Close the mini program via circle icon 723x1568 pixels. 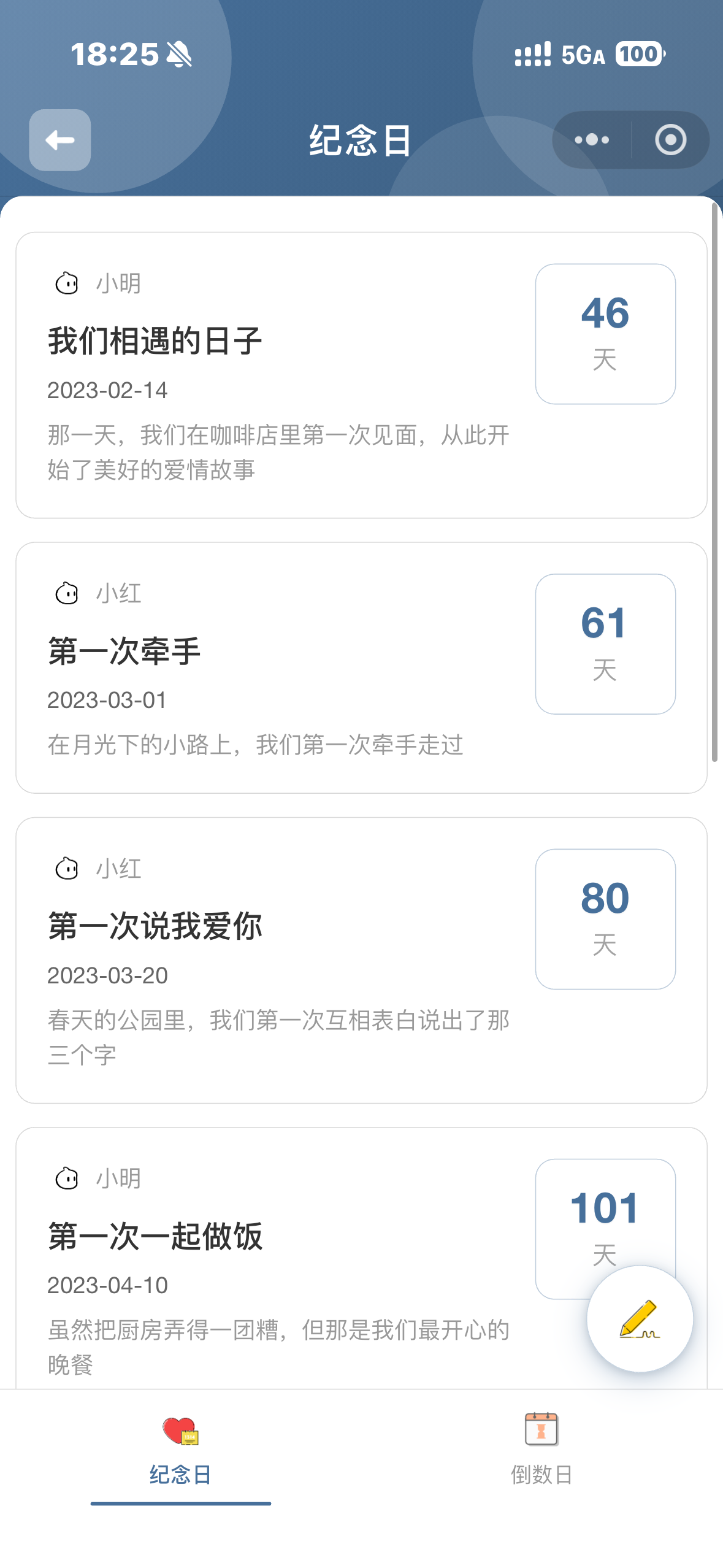pyautogui.click(x=670, y=140)
